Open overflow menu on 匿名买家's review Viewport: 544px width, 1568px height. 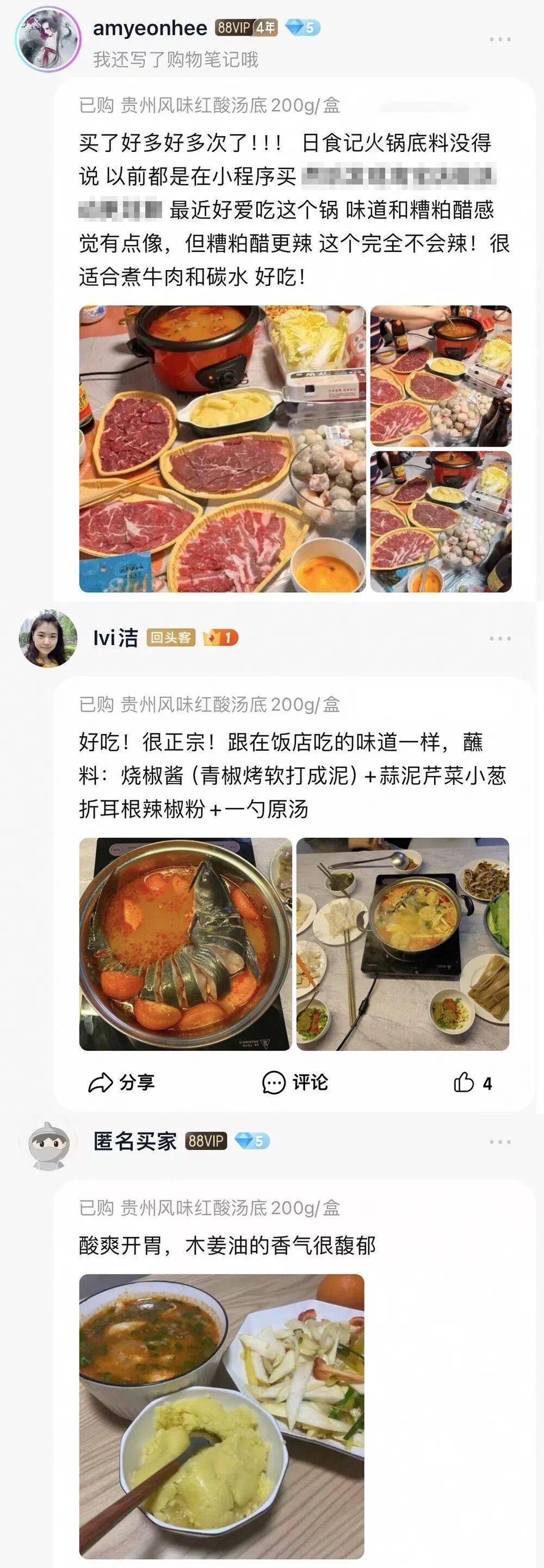(499, 1142)
